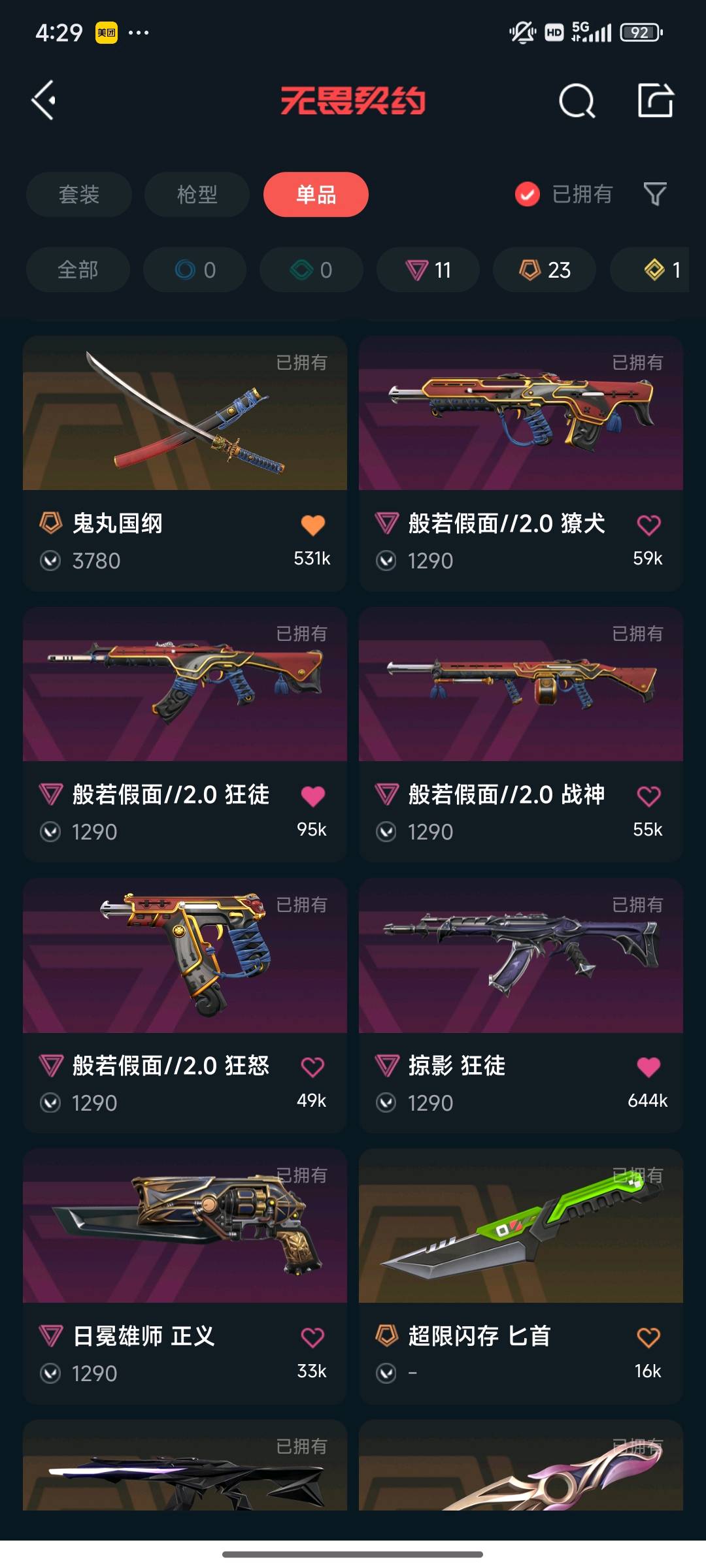Switch to the 套装 tab
The image size is (706, 1568).
point(79,194)
